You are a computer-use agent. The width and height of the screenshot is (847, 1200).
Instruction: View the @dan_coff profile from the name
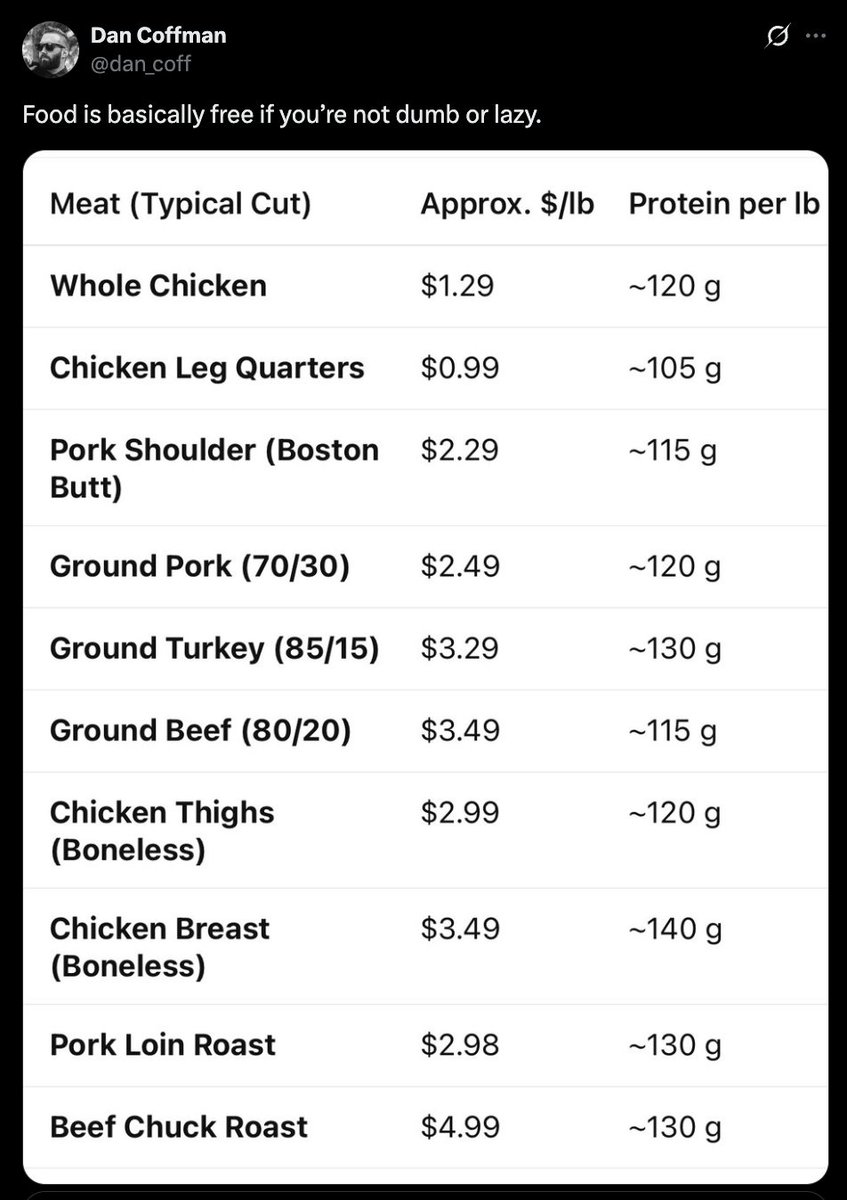158,36
